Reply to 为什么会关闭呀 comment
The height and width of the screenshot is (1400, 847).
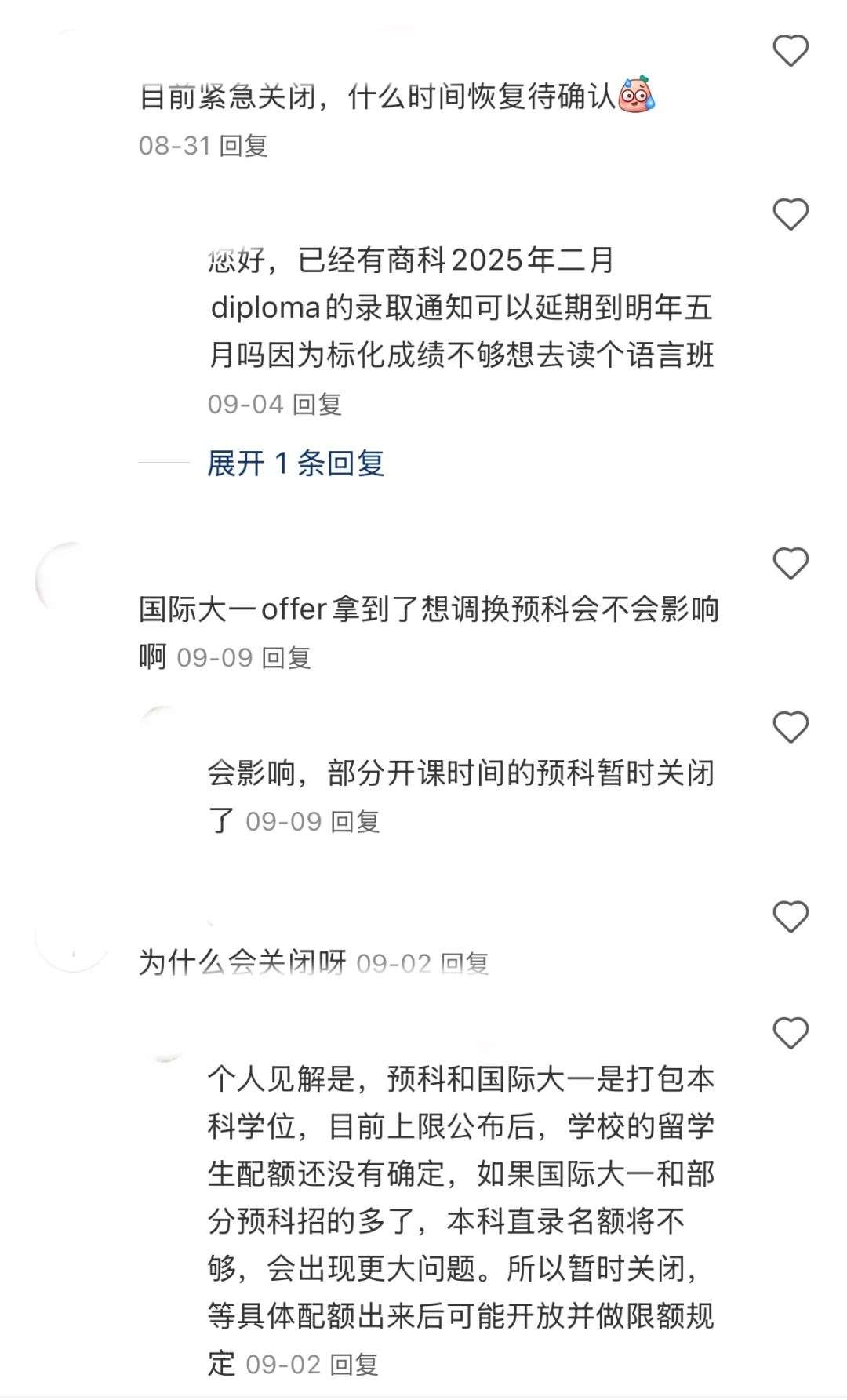tap(465, 963)
